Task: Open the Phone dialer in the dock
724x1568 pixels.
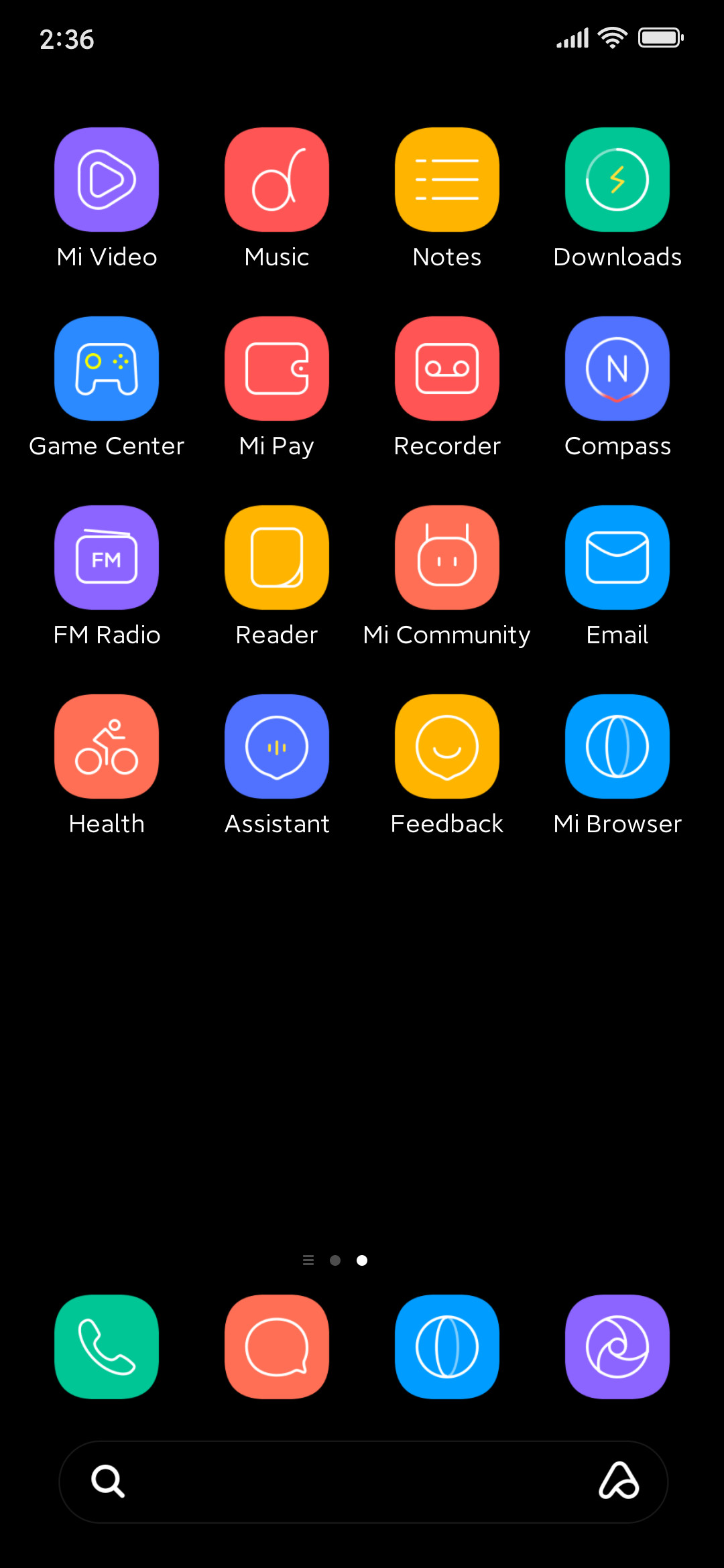Action: click(x=107, y=1347)
